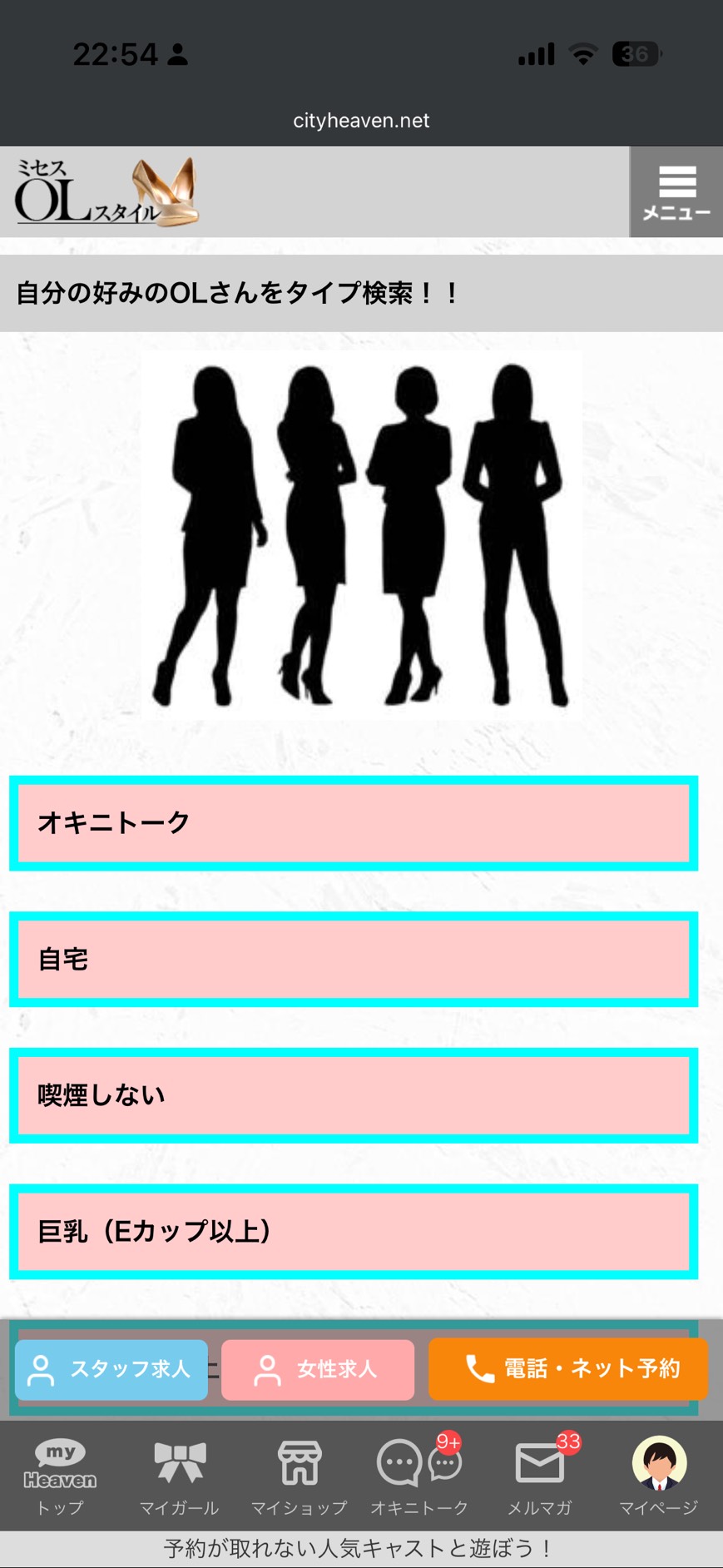Choose the 自宅 type option
This screenshot has height=1568, width=723.
(x=354, y=960)
